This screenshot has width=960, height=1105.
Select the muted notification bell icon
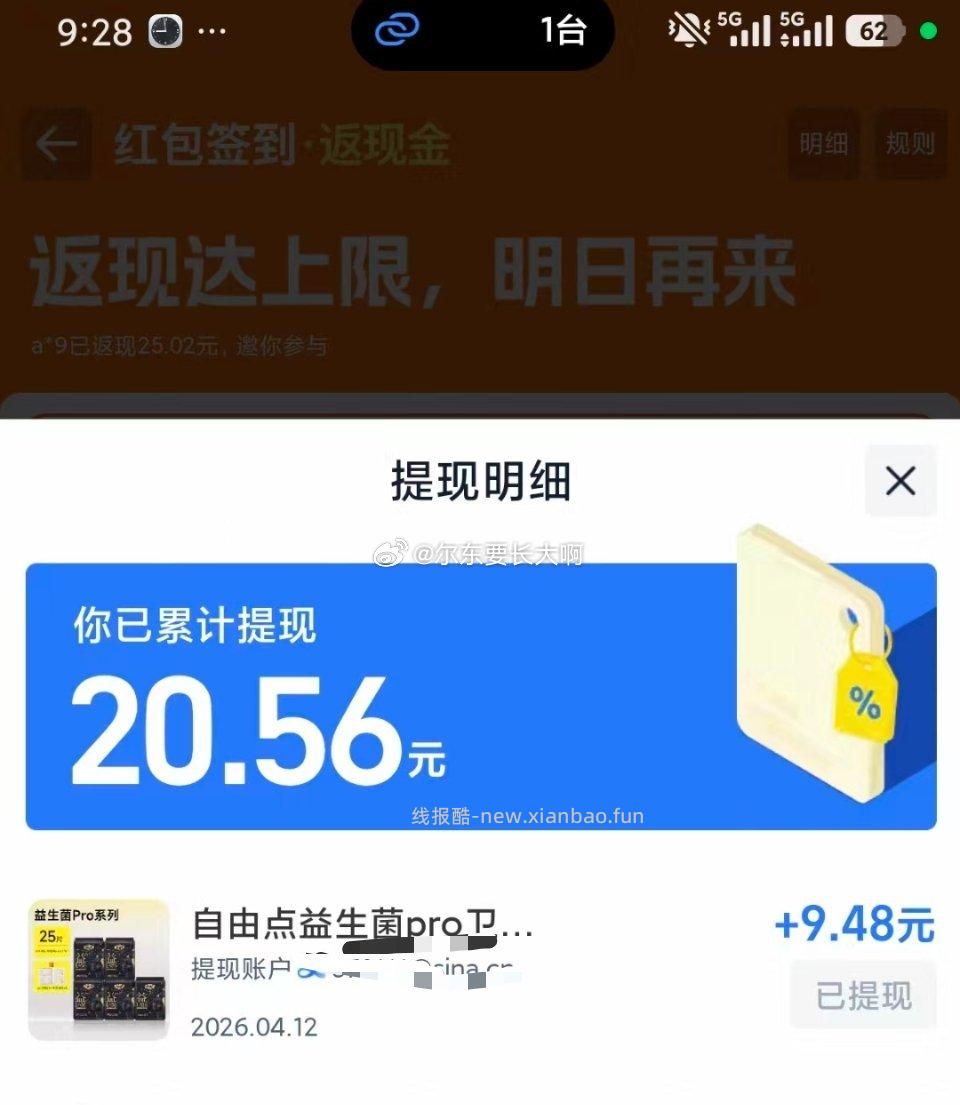688,30
